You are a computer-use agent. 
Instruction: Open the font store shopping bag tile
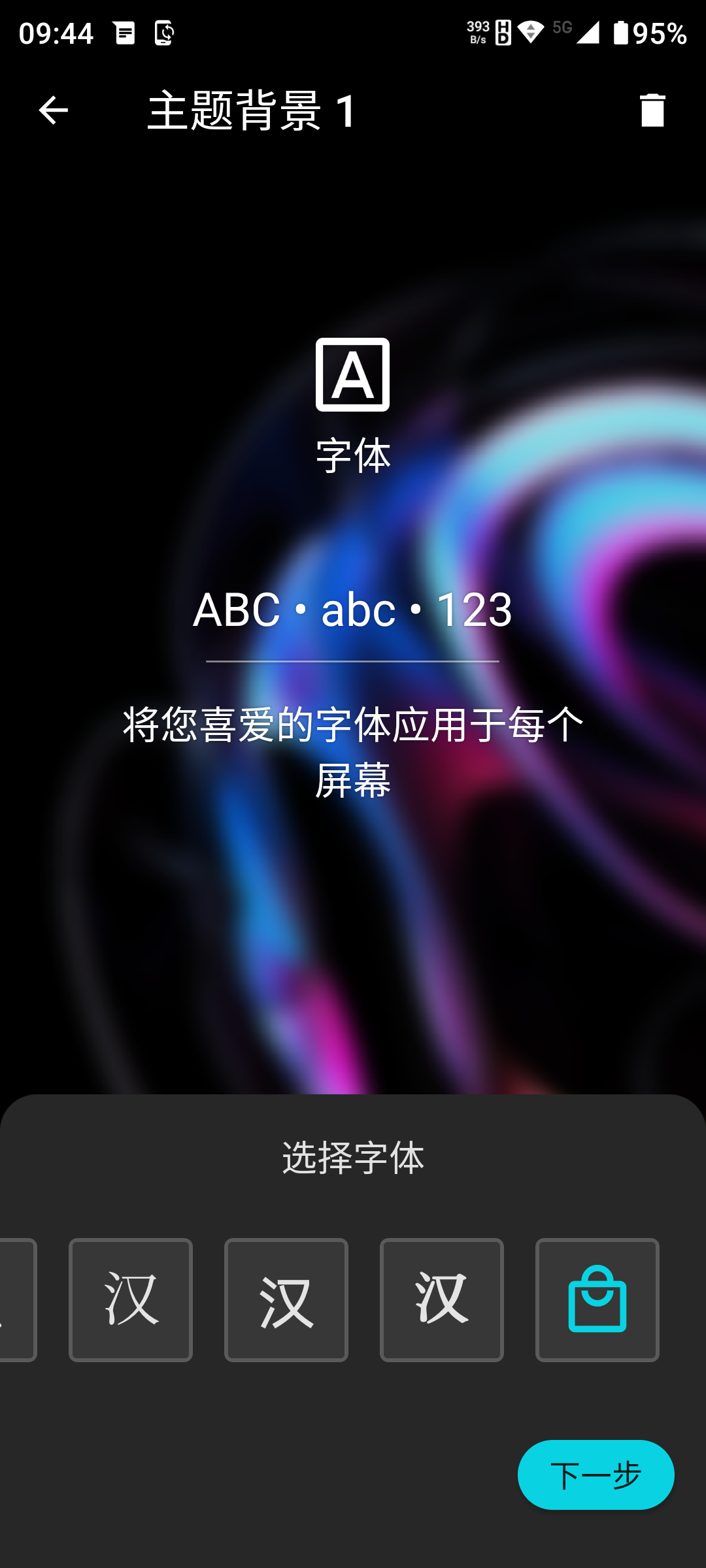597,1299
